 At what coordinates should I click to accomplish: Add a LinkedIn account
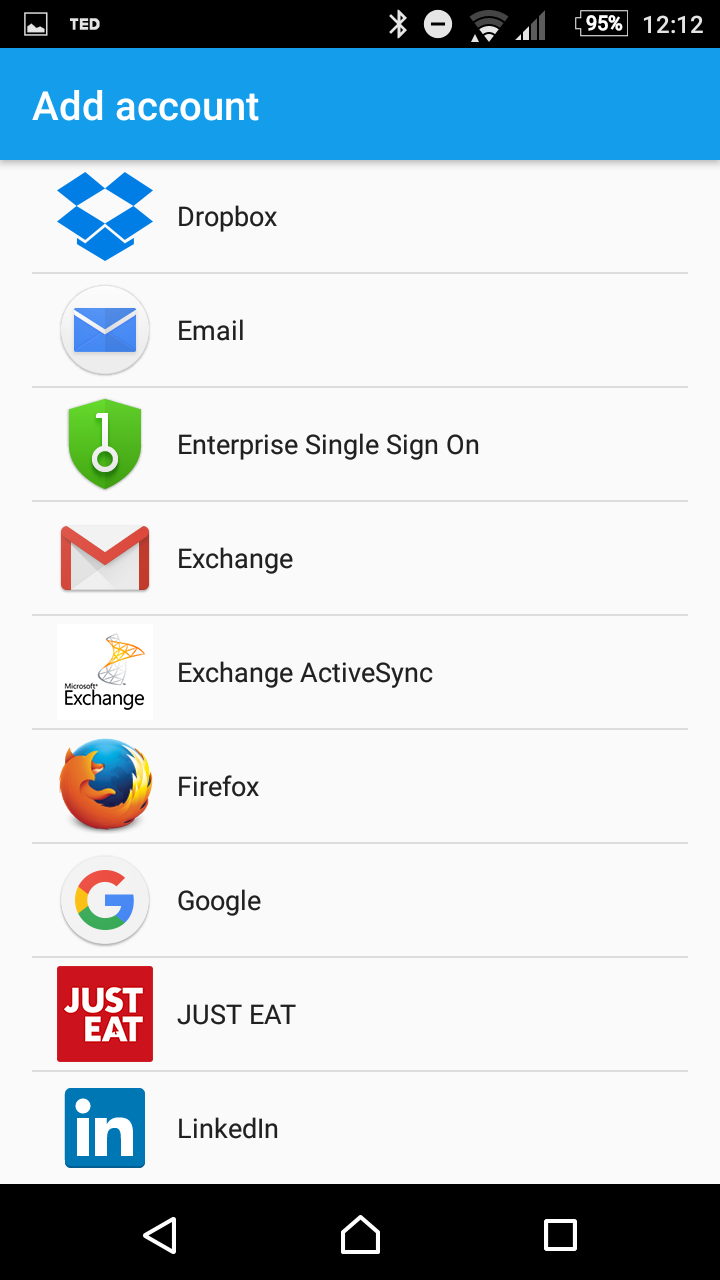pyautogui.click(x=360, y=1128)
